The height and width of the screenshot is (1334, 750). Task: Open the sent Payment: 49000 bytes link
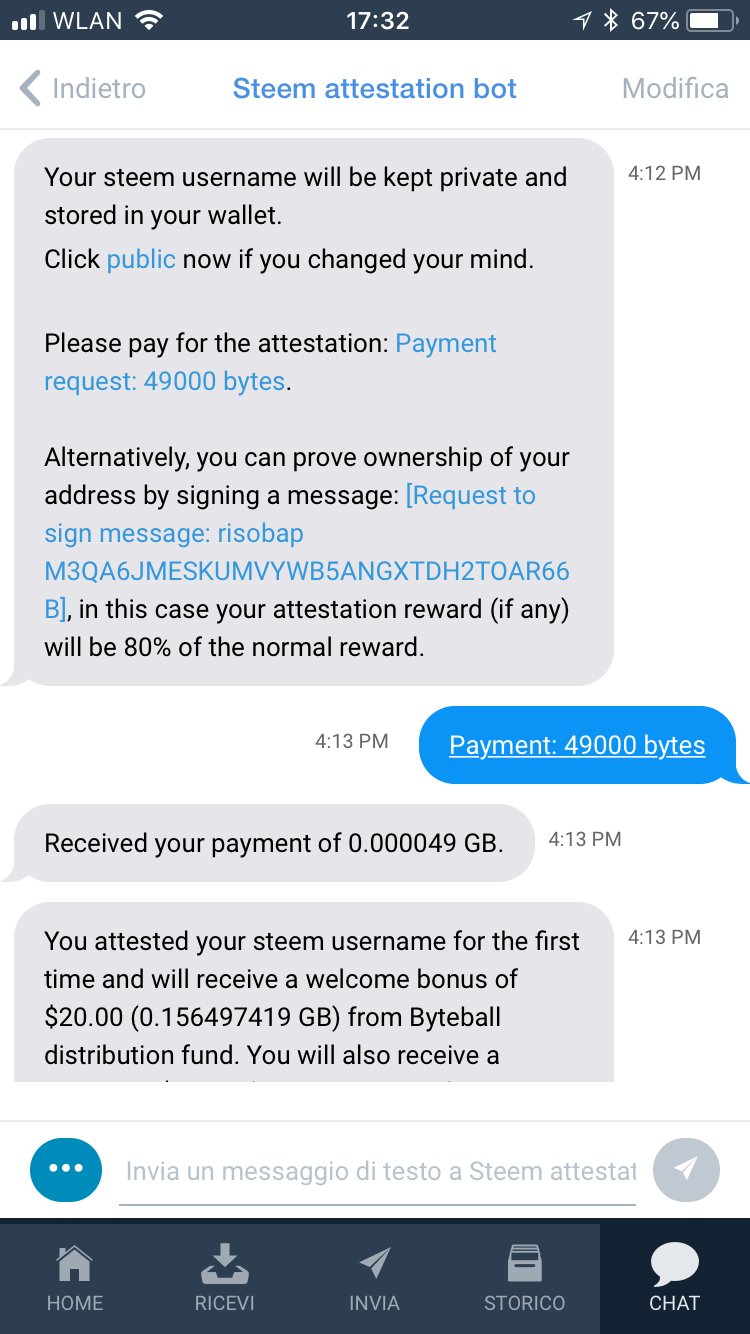tap(577, 745)
